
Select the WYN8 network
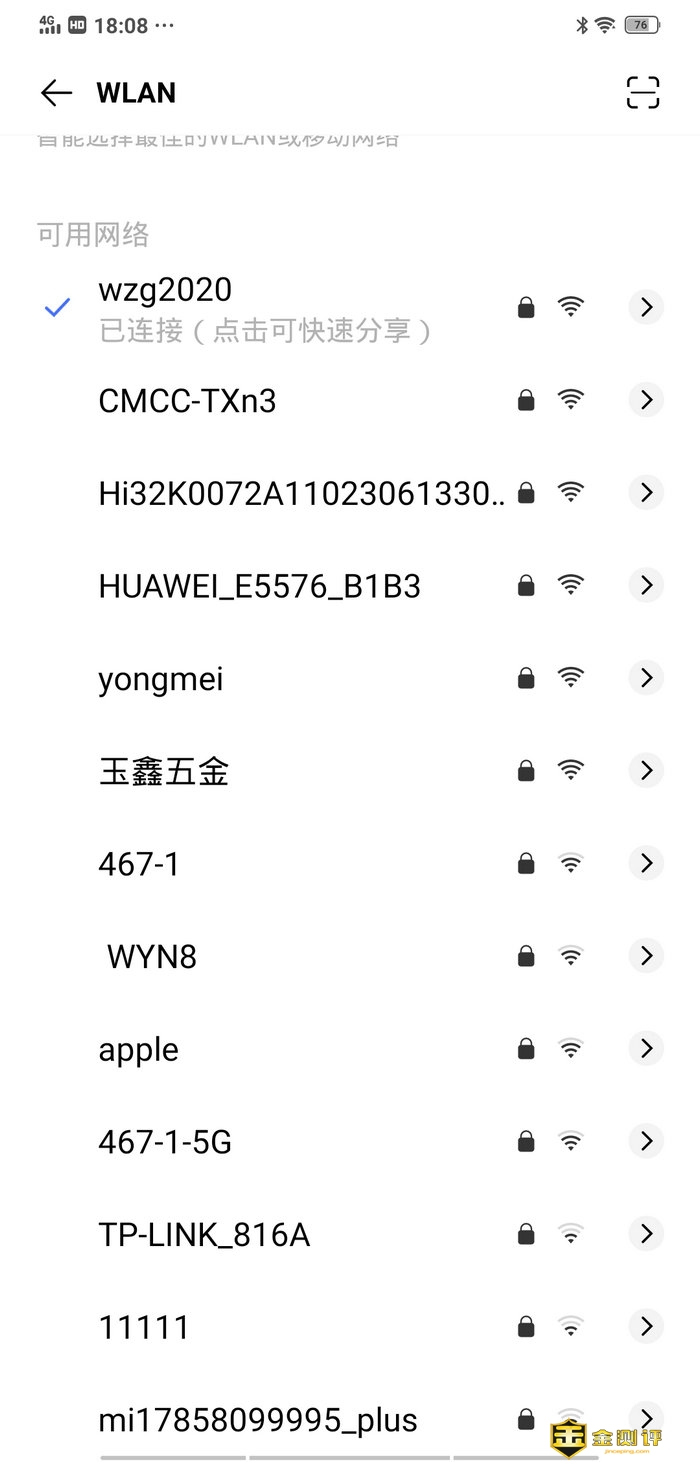[x=151, y=957]
